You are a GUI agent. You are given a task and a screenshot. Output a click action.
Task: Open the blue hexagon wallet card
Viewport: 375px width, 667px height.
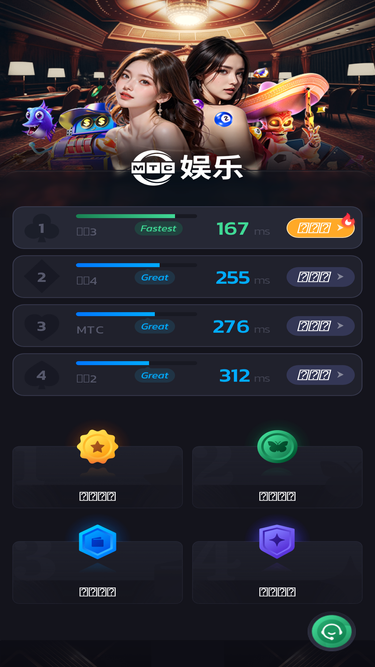pos(97,572)
